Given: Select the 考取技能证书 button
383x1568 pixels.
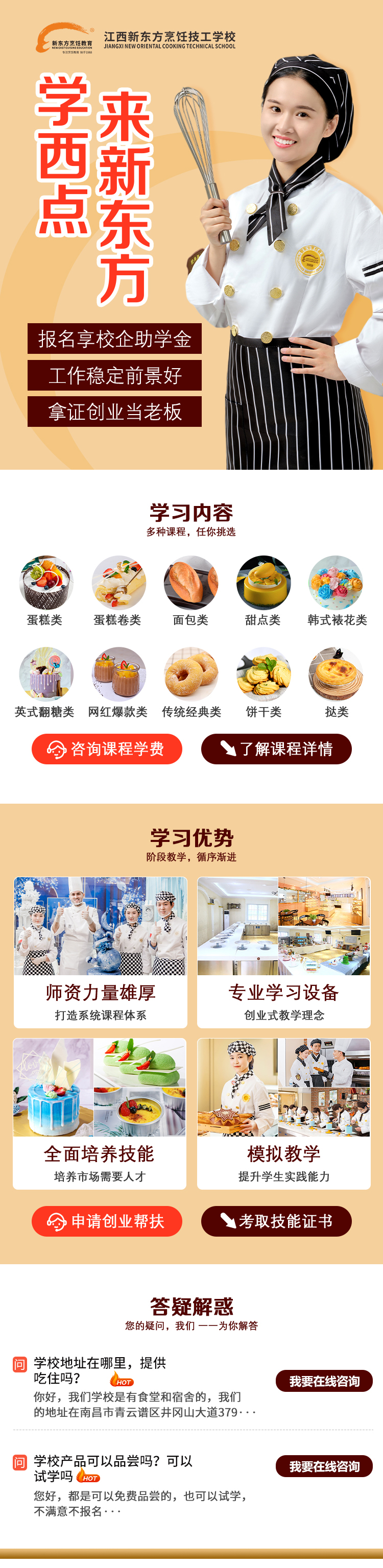Looking at the screenshot, I should (x=276, y=1220).
